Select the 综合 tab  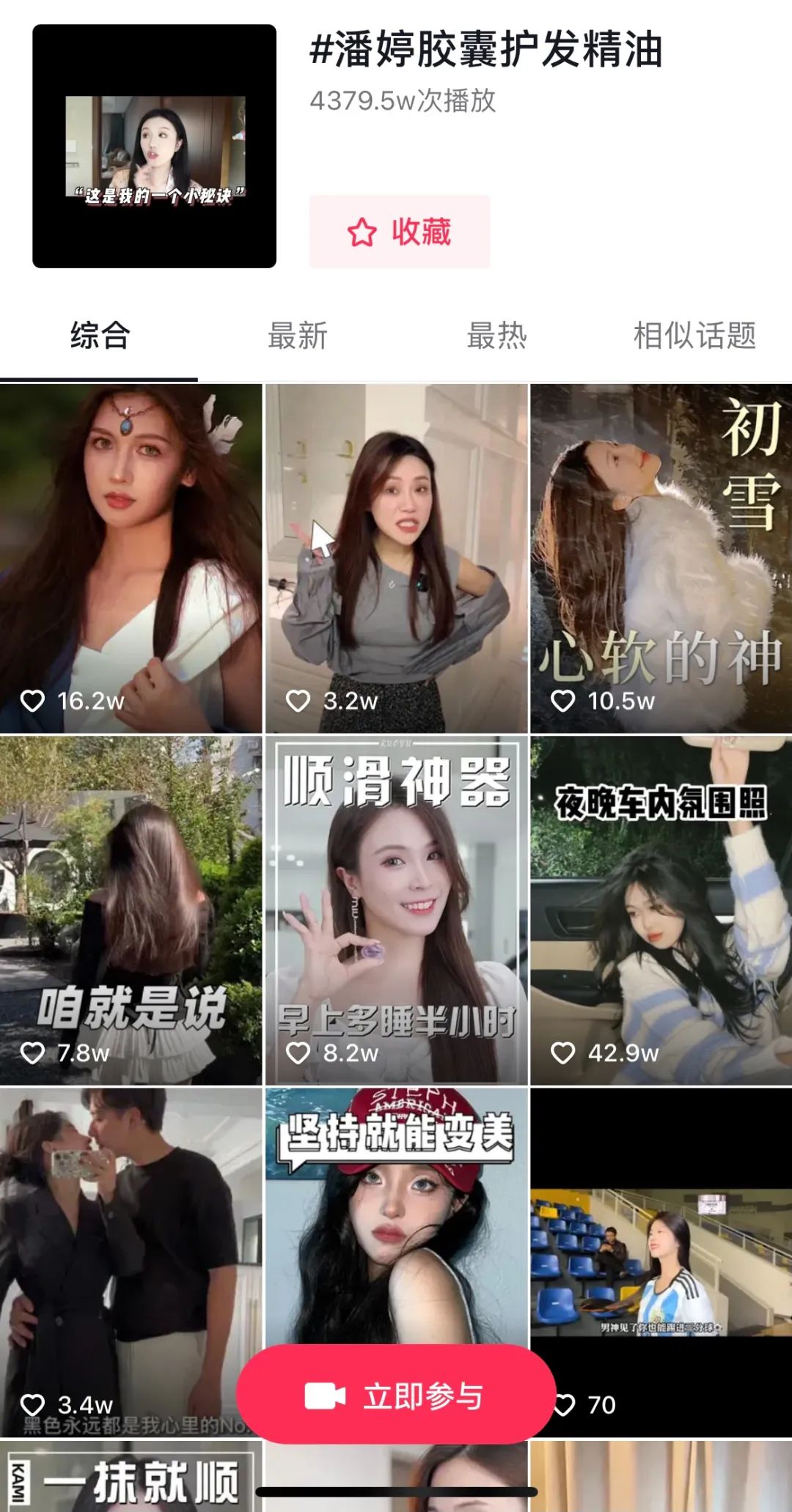point(100,336)
